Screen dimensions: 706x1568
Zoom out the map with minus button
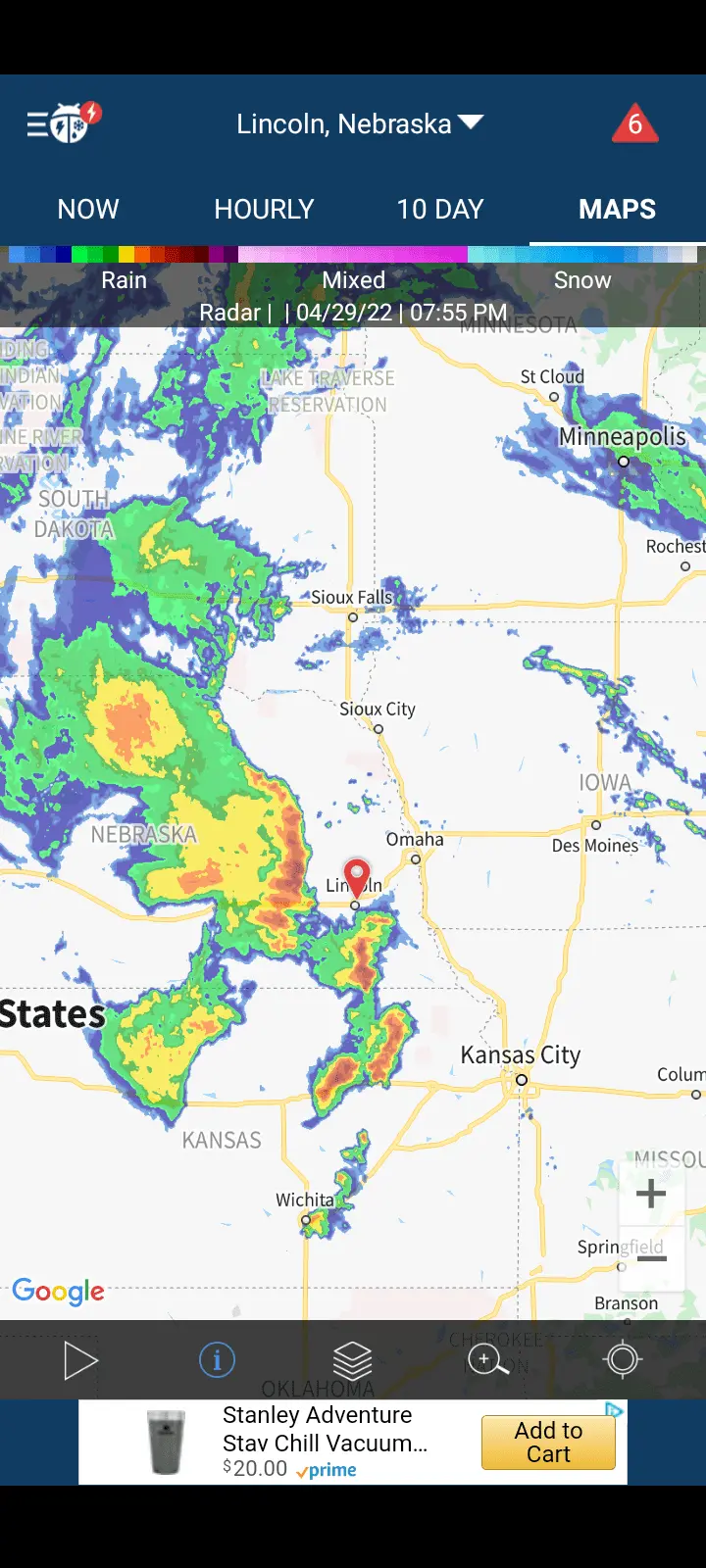[651, 1258]
